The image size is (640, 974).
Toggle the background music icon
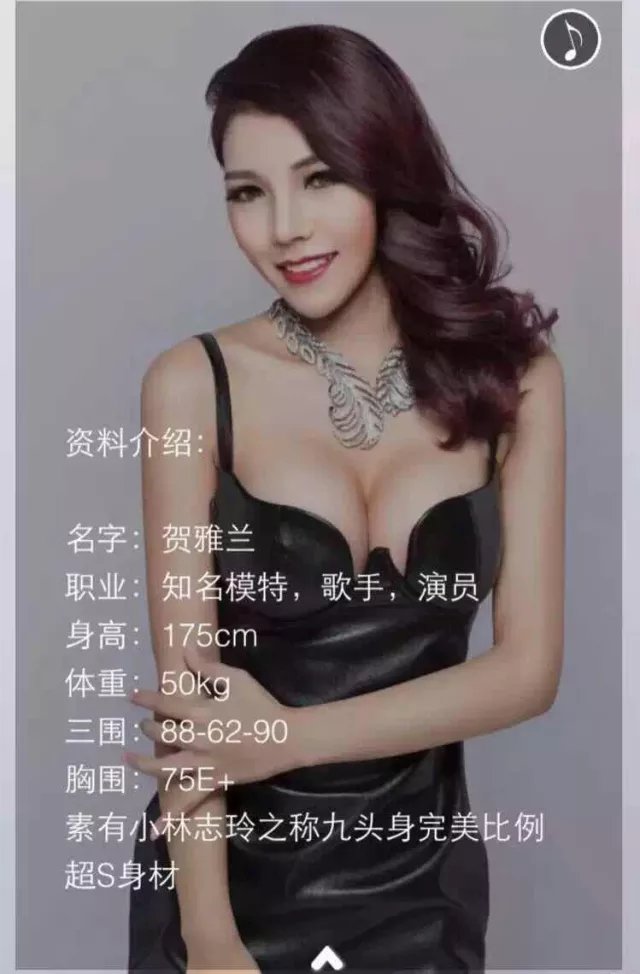click(570, 40)
